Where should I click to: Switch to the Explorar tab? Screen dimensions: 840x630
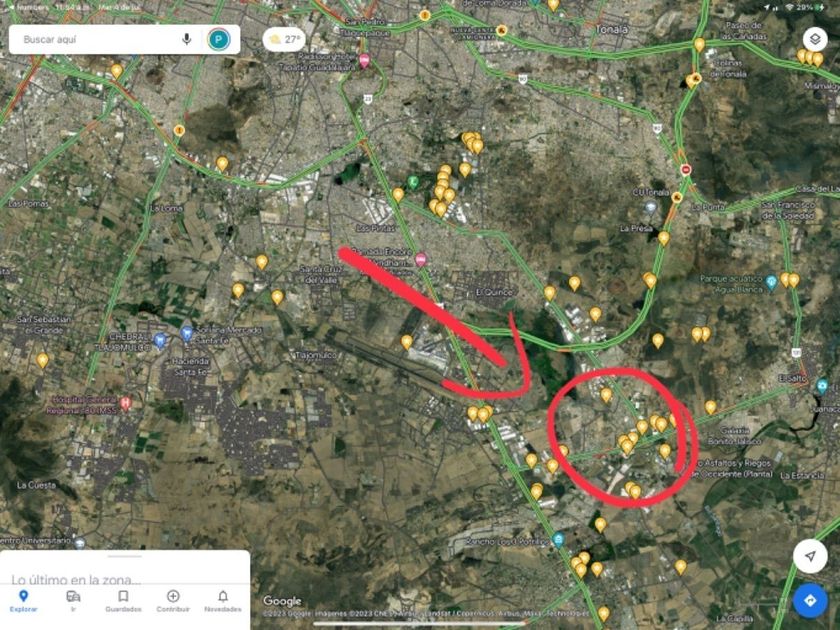[24, 601]
